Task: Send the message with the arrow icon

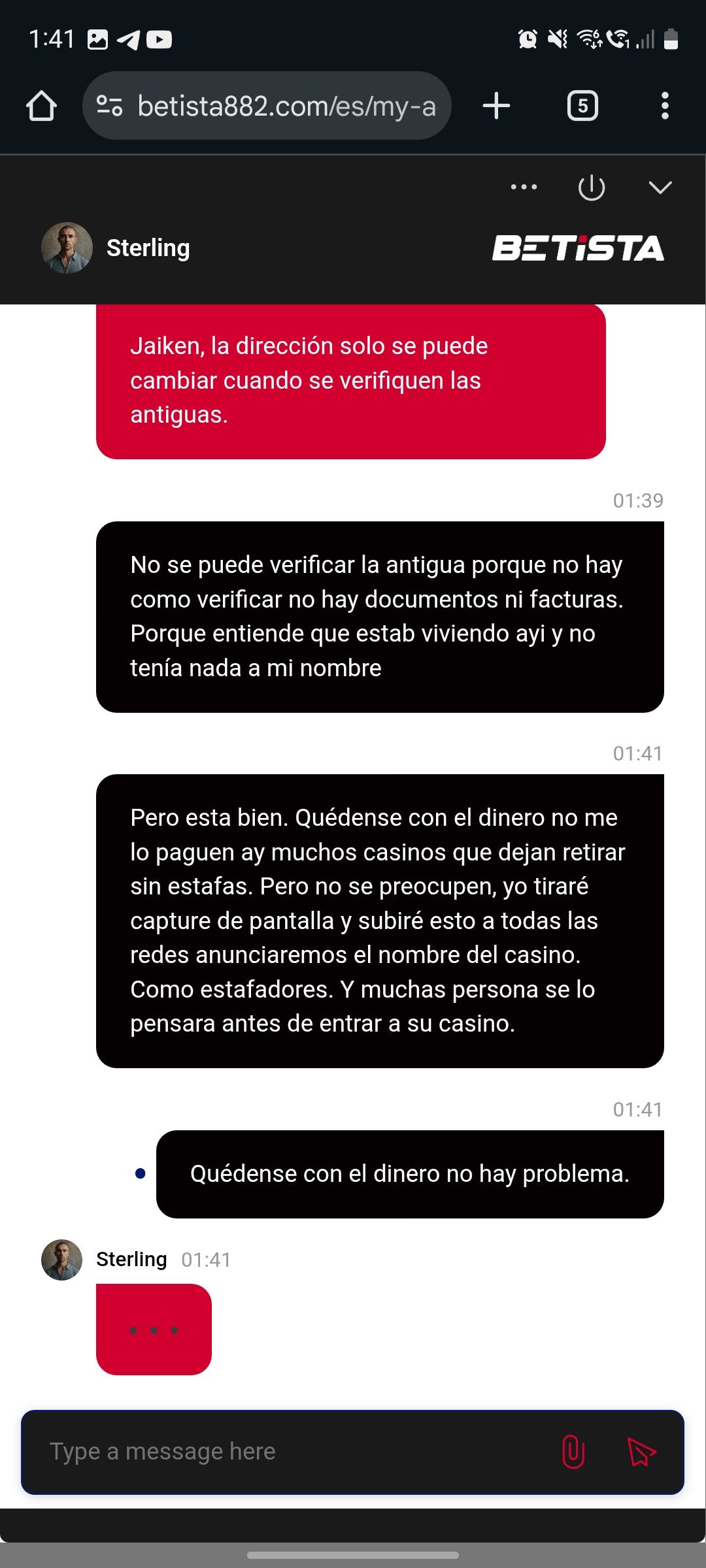Action: (641, 1452)
